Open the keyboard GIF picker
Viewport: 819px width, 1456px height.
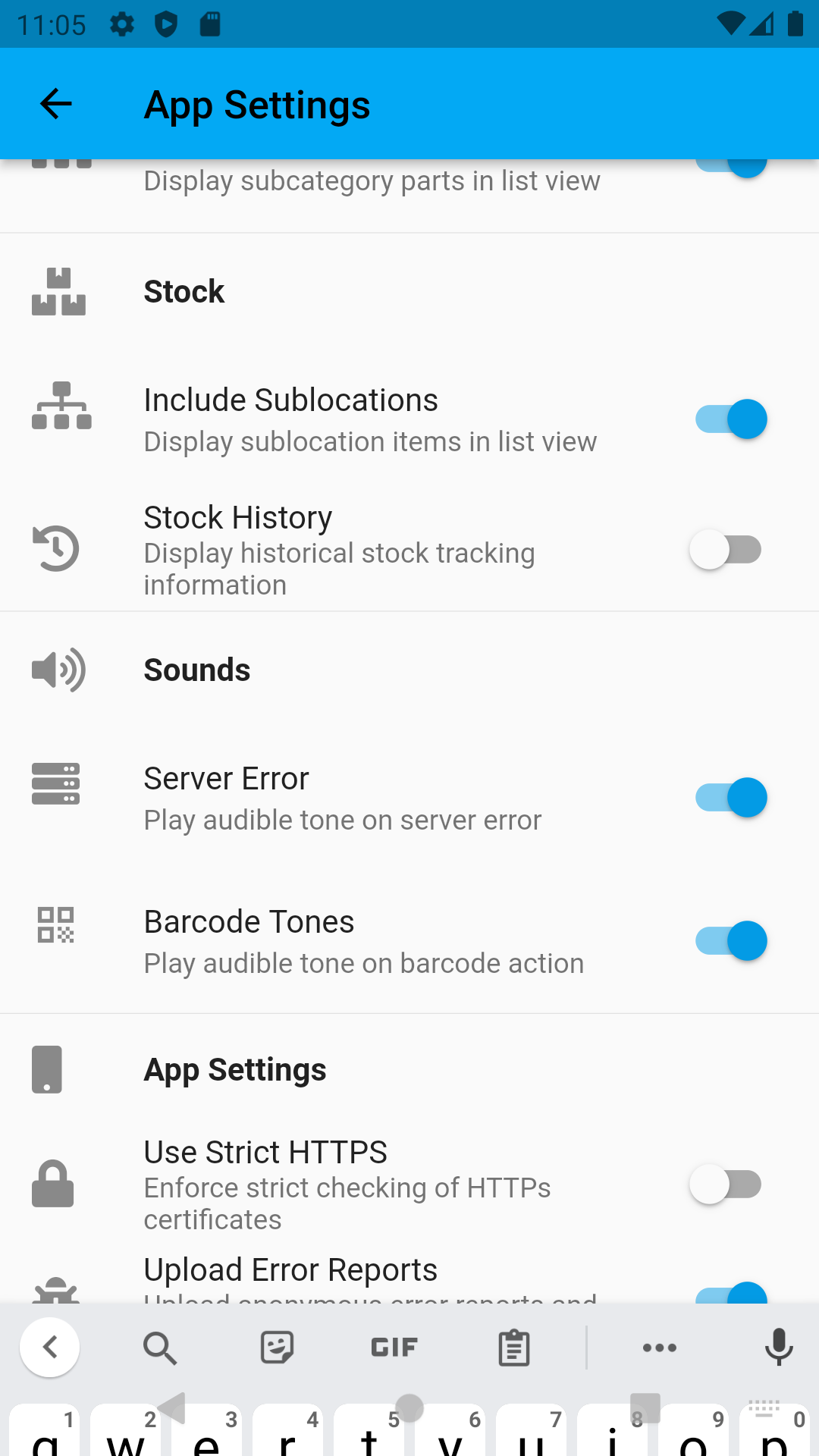tap(394, 1348)
